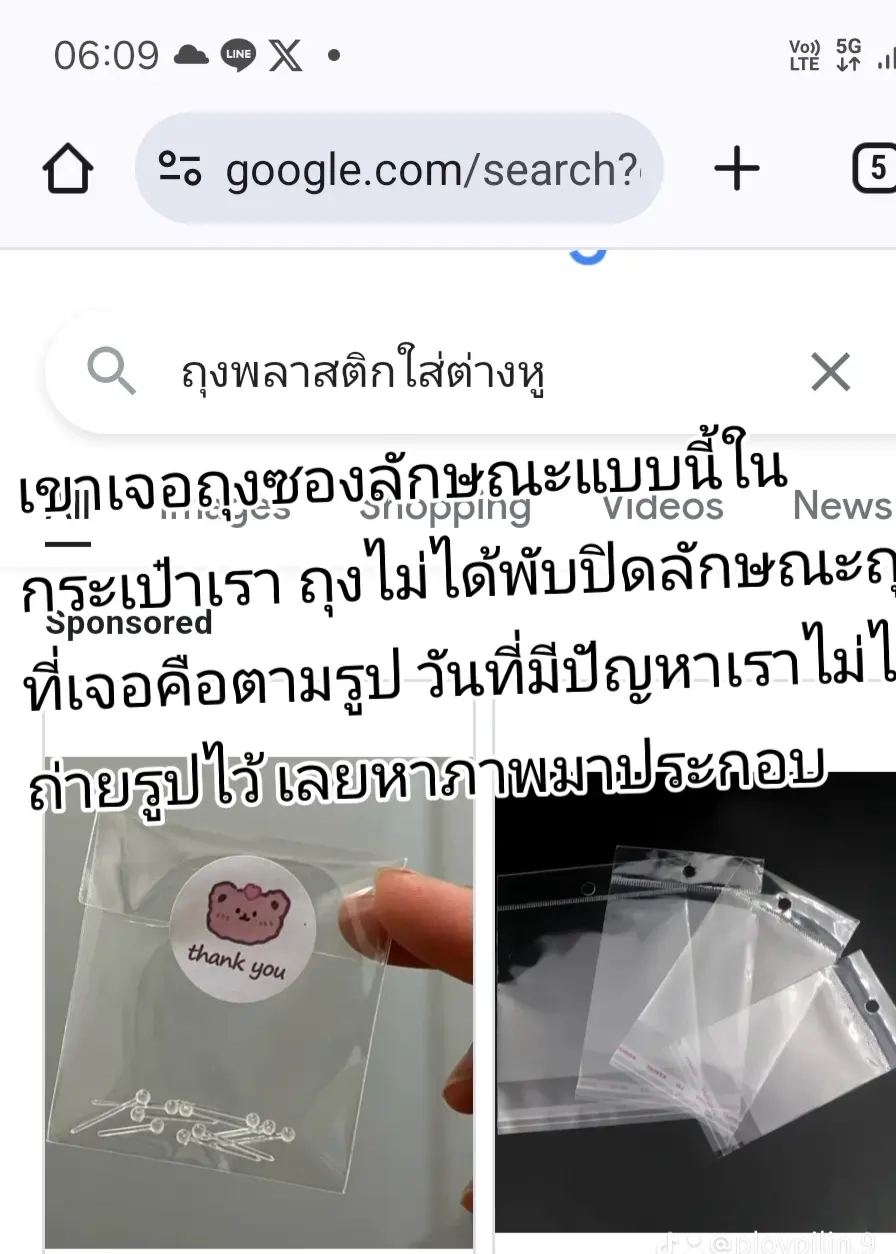Tap the Google search query box
Screen dimensions: 896x1254
[470, 373]
